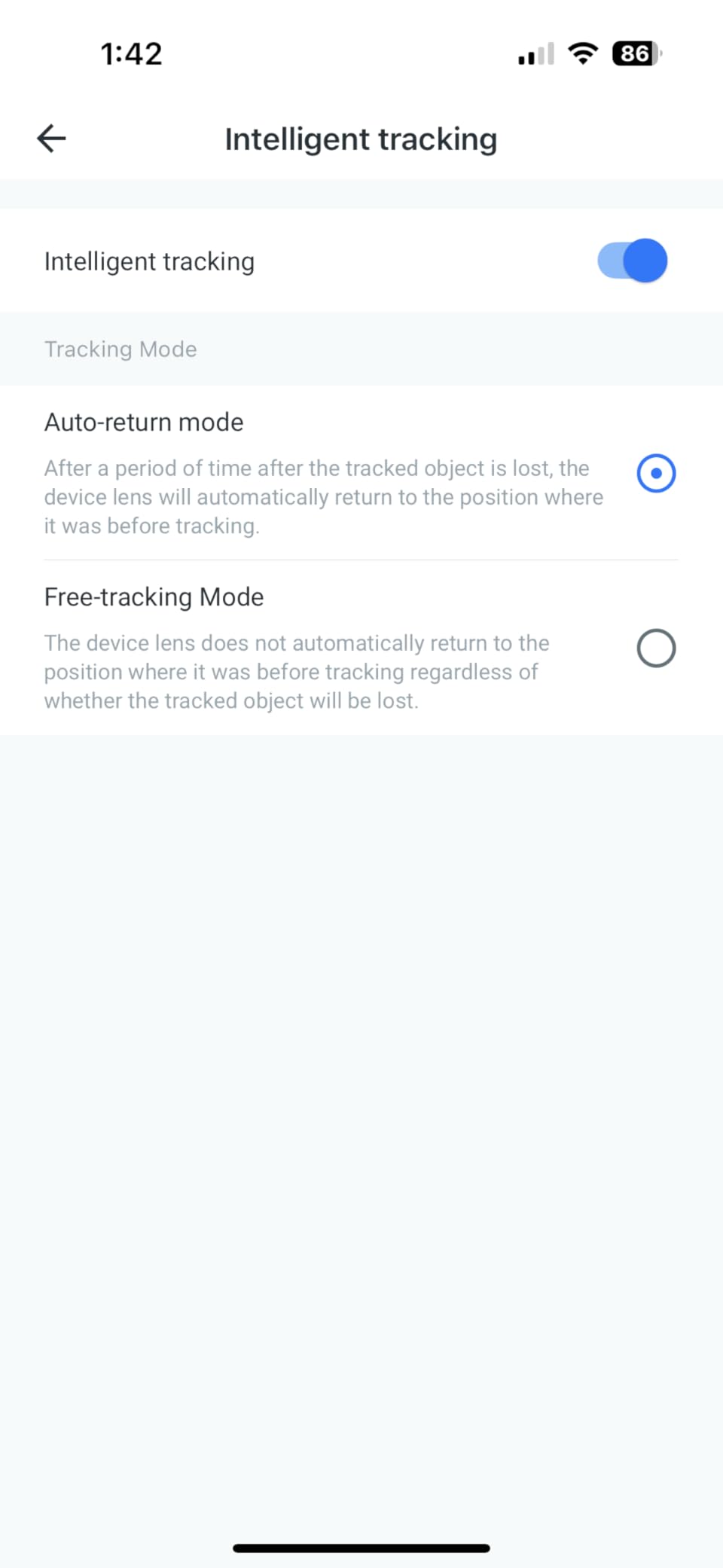The height and width of the screenshot is (1568, 723).
Task: Choose Free-tracking Mode radio button
Action: [x=656, y=648]
